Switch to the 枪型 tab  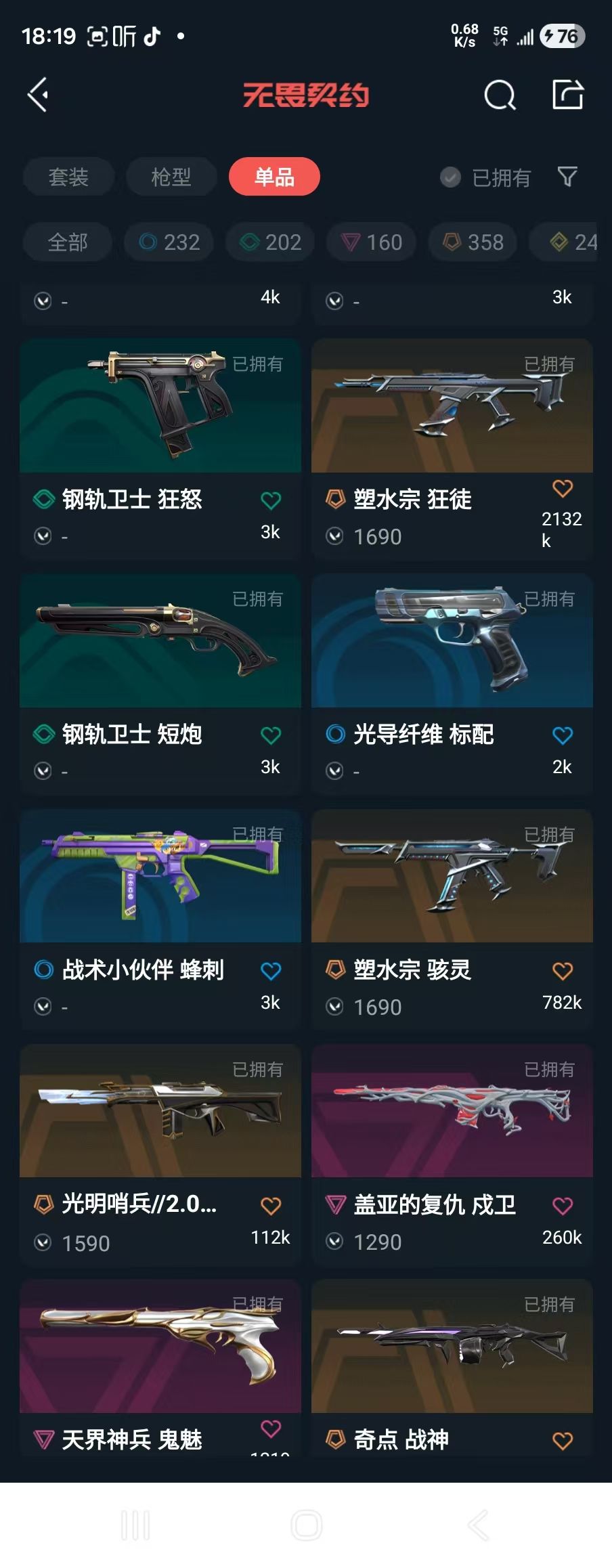pyautogui.click(x=171, y=177)
